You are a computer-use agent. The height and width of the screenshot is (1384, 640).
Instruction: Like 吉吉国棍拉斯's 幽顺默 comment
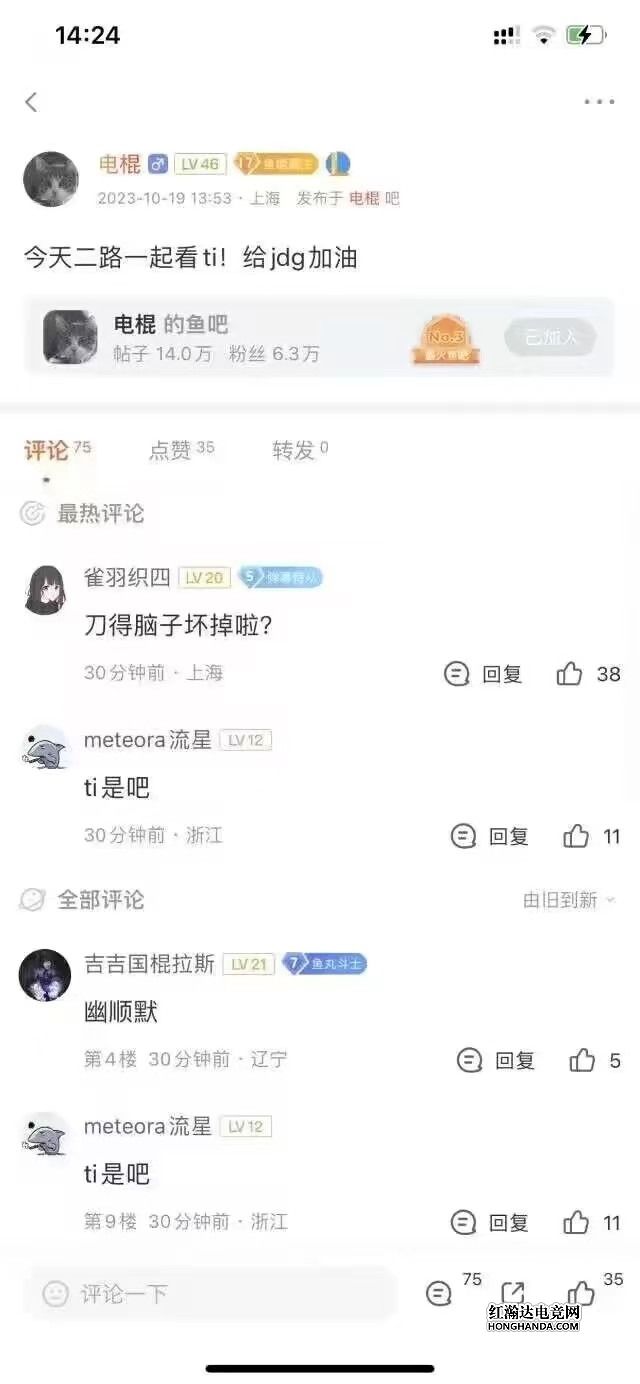583,1060
